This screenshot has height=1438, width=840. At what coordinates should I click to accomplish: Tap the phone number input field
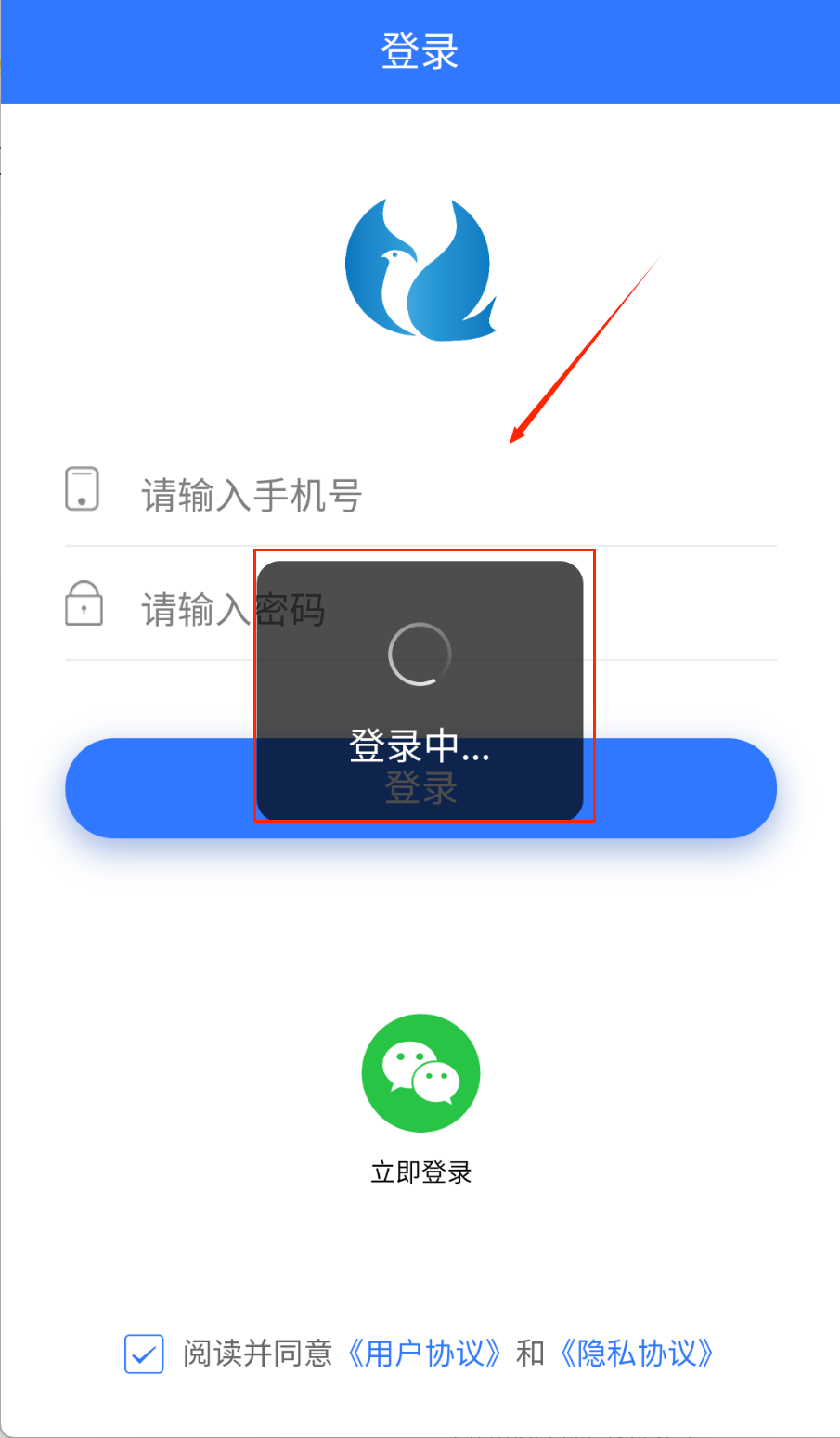(446, 495)
